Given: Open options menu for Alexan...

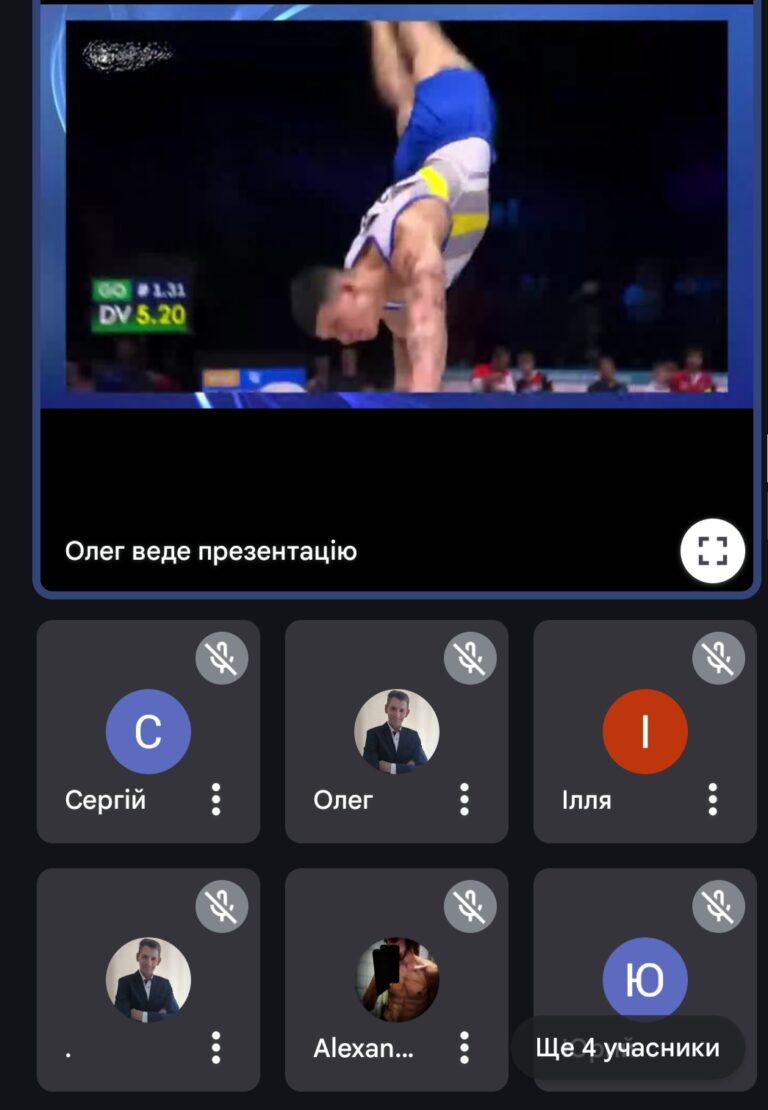Looking at the screenshot, I should click(464, 1048).
